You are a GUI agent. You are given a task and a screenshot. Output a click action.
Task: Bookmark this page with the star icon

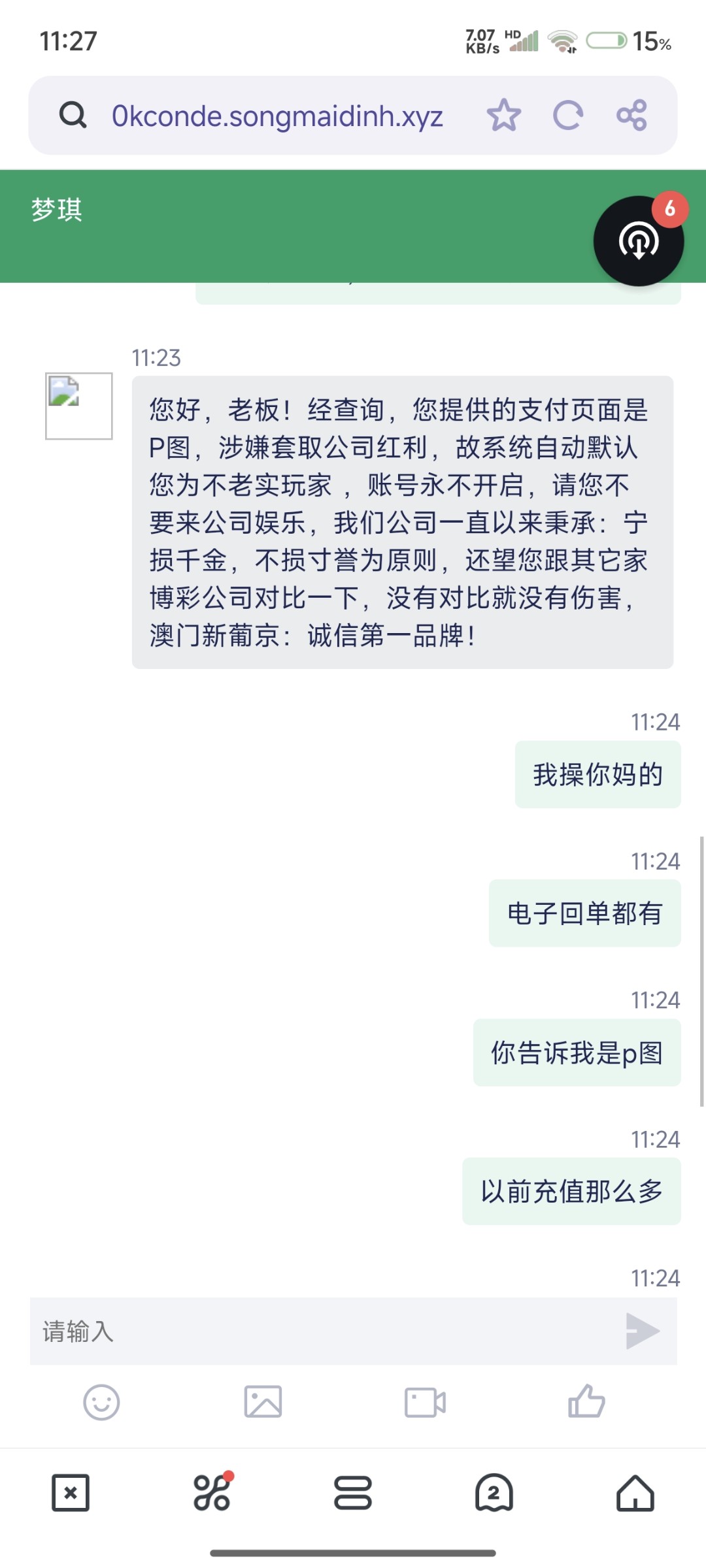[x=503, y=116]
